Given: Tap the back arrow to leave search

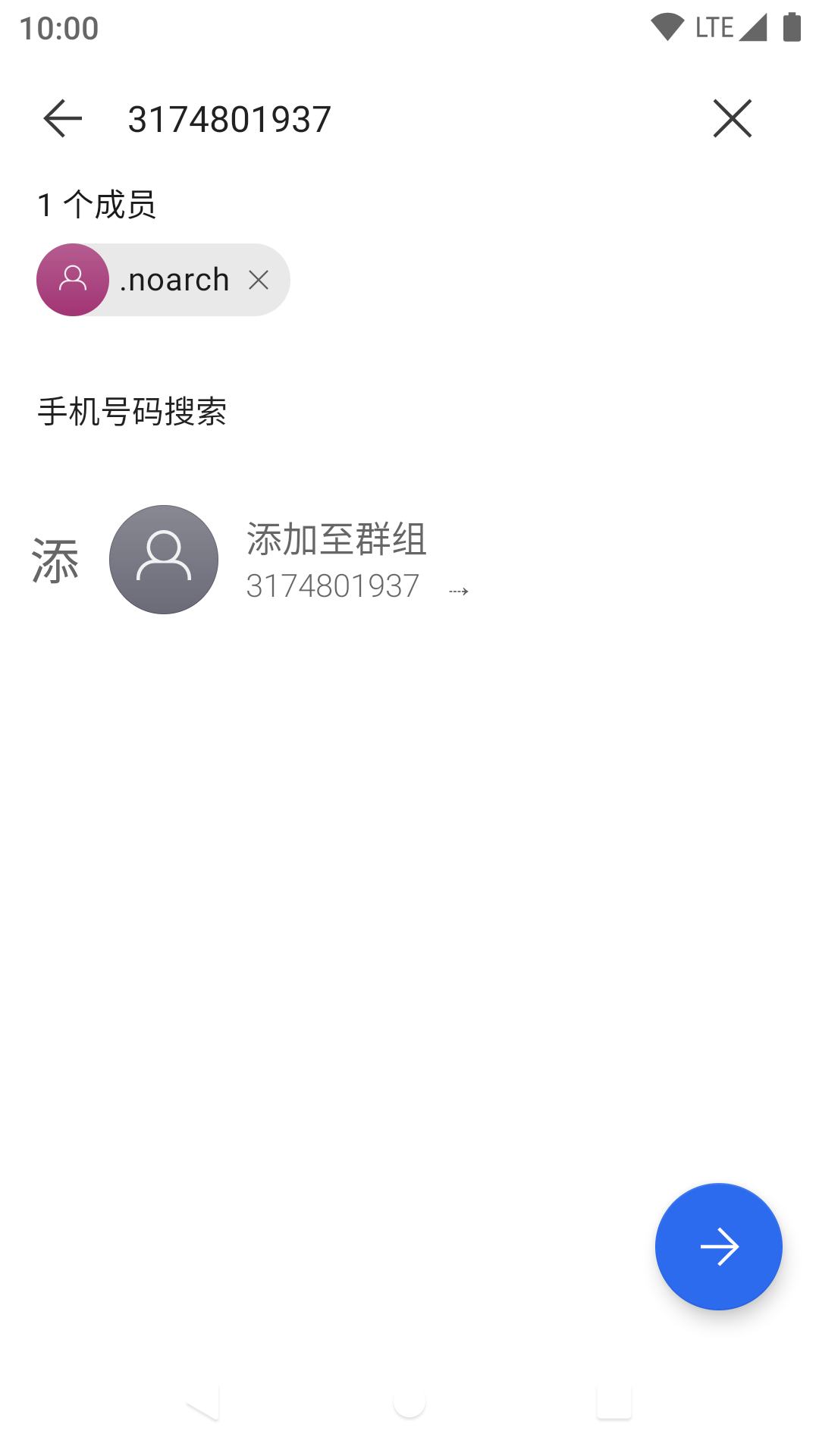Looking at the screenshot, I should [x=62, y=118].
